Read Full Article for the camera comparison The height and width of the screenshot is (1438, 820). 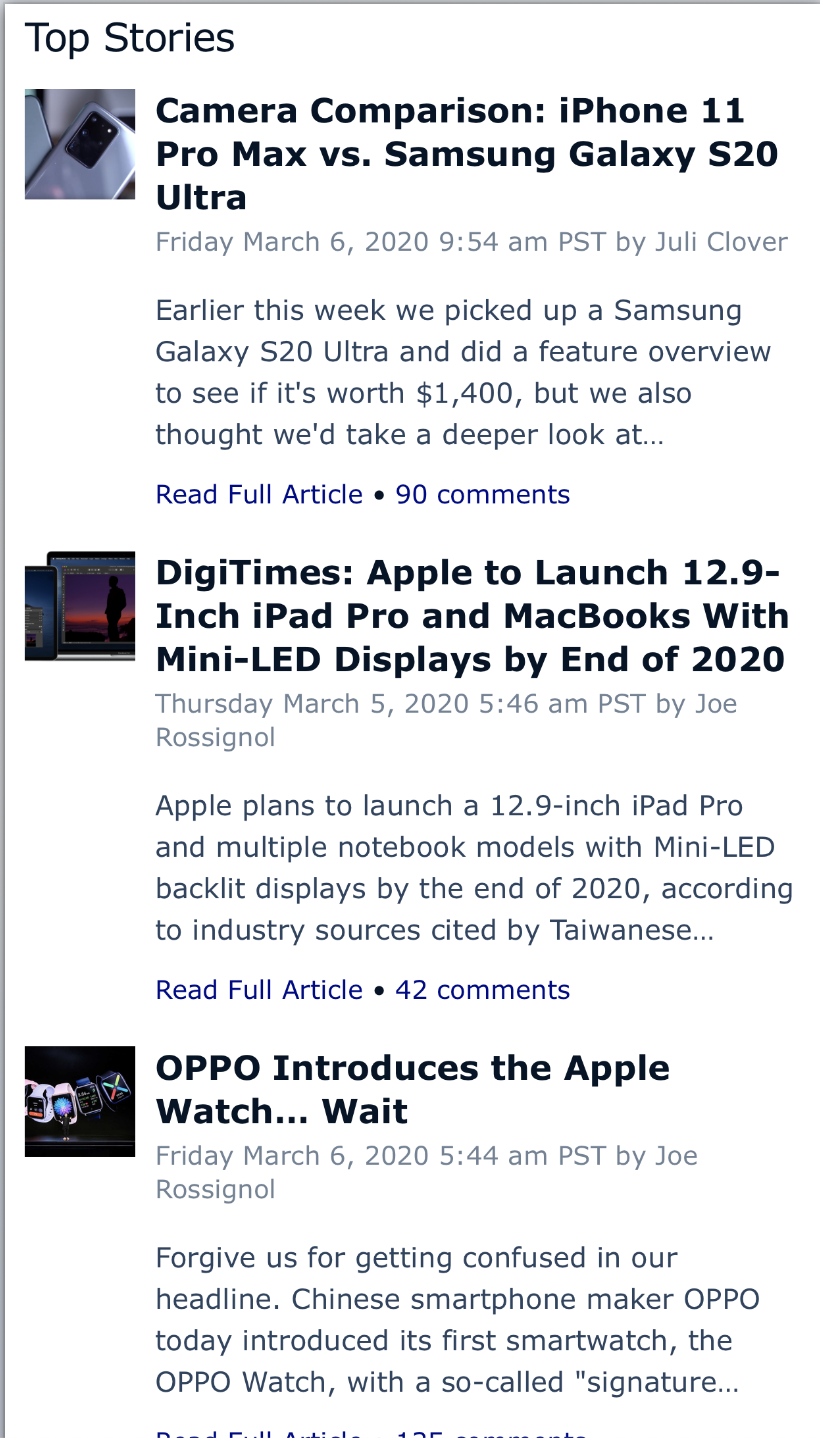coord(259,494)
